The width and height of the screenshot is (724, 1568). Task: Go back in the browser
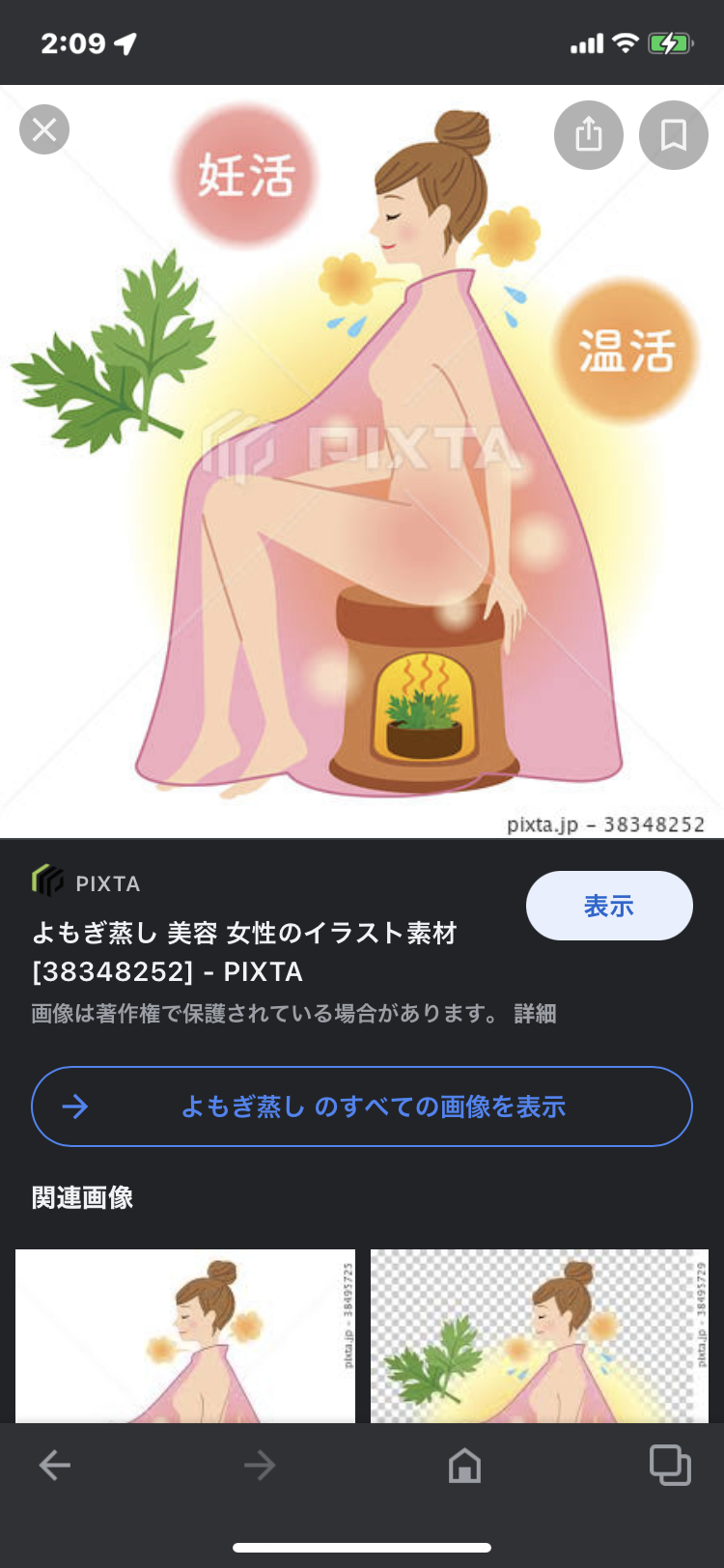[55, 1466]
